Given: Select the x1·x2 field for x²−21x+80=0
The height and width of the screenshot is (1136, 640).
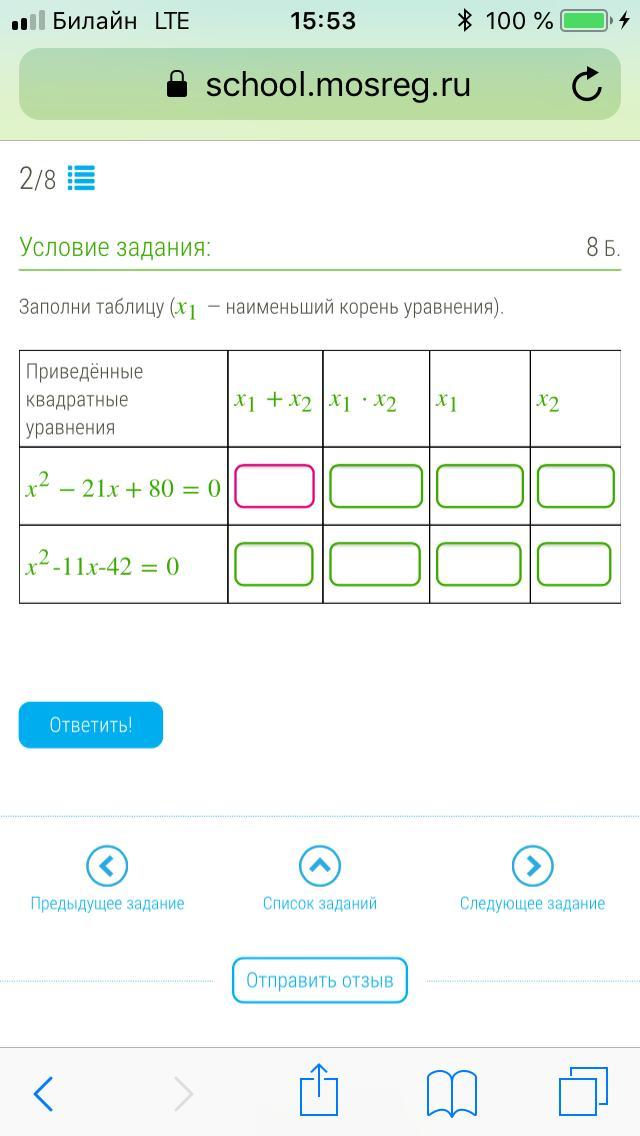Looking at the screenshot, I should 376,486.
